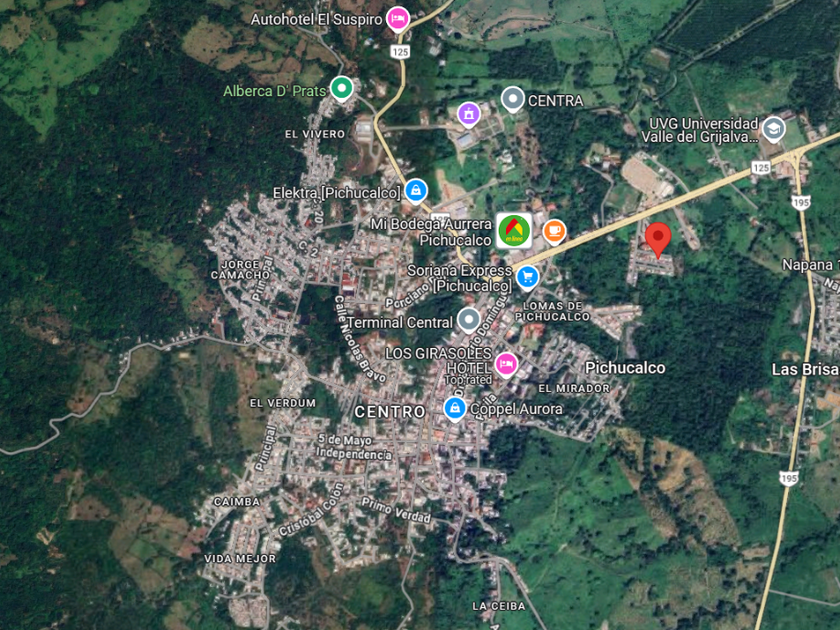Open the purple pin beside CENTRA

[469, 115]
